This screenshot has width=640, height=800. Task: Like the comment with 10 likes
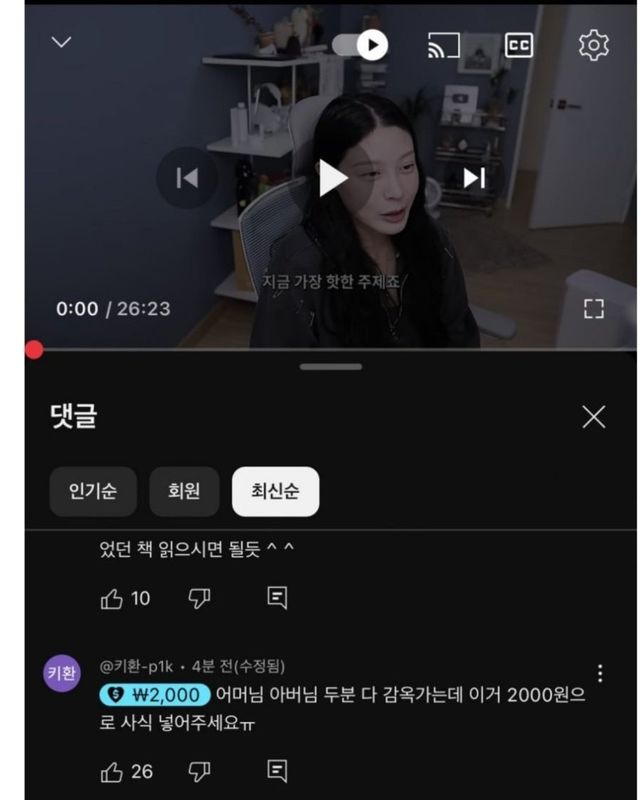pyautogui.click(x=112, y=598)
